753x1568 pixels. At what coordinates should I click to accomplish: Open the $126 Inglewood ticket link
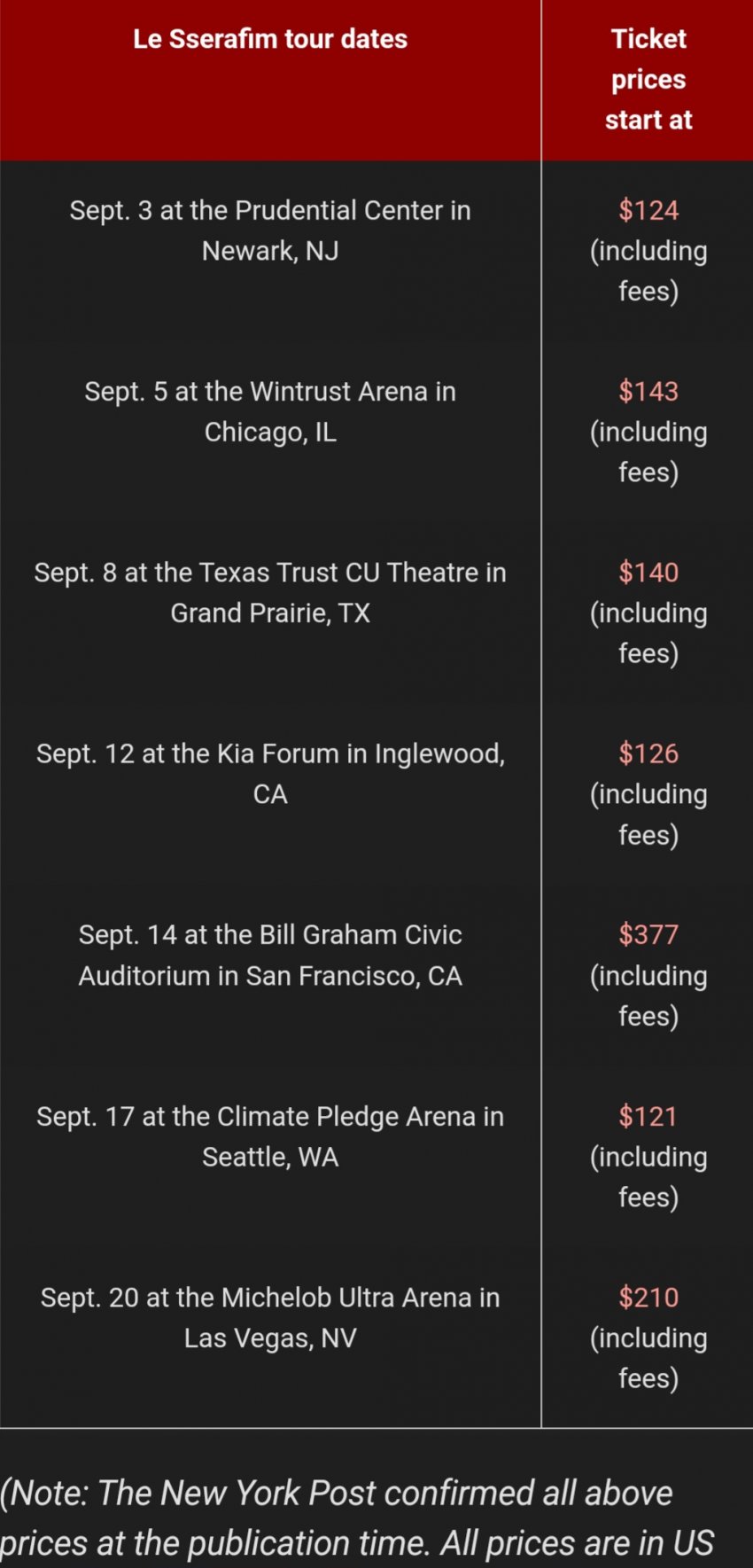pos(648,754)
